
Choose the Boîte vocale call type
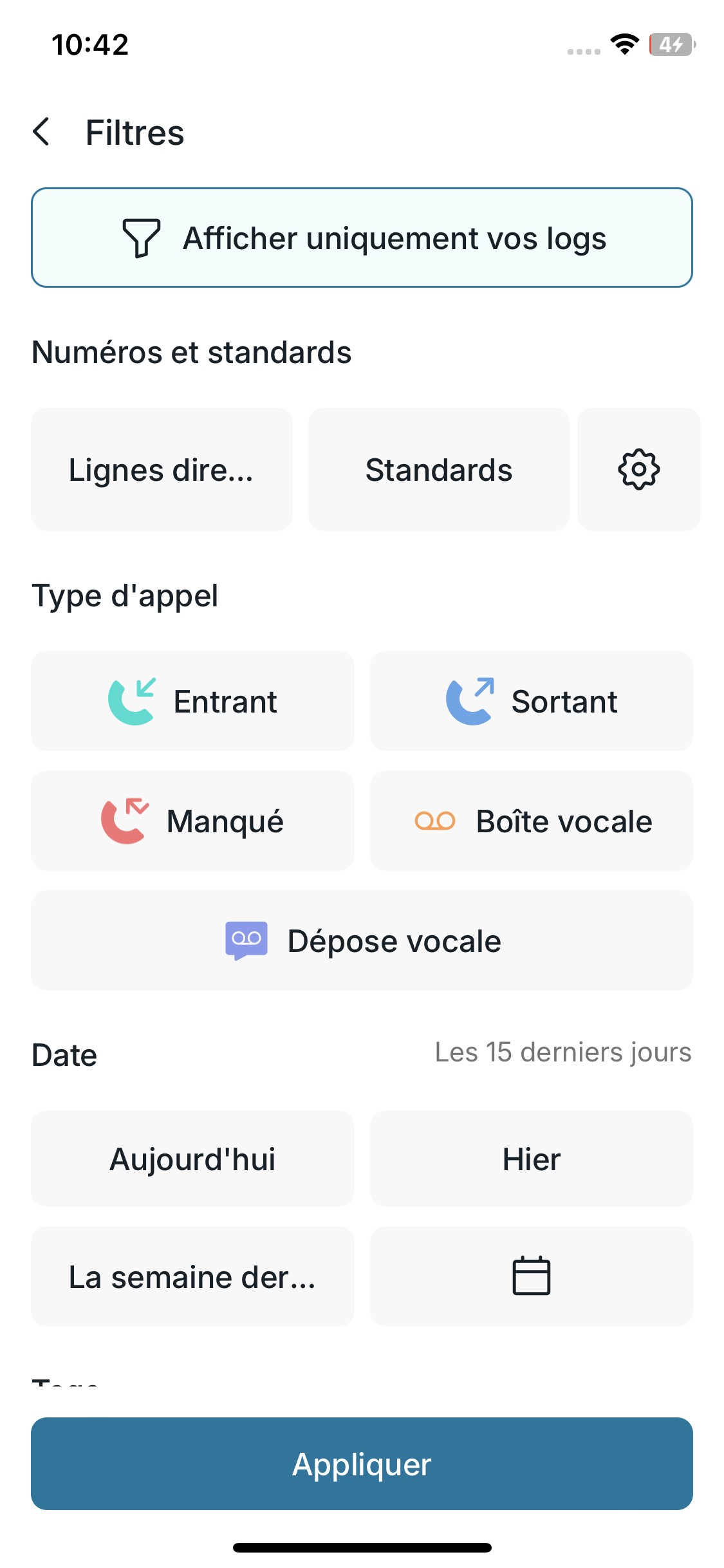click(531, 821)
